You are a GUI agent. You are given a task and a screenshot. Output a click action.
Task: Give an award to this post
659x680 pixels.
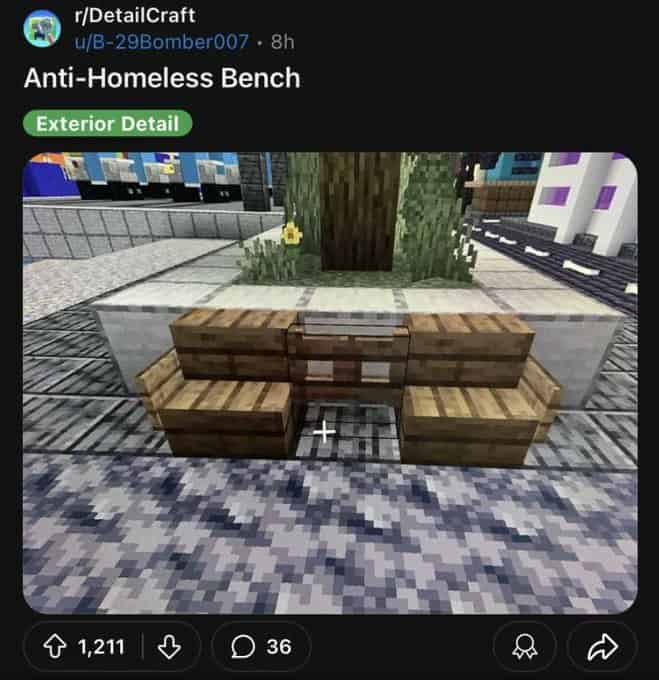(523, 647)
